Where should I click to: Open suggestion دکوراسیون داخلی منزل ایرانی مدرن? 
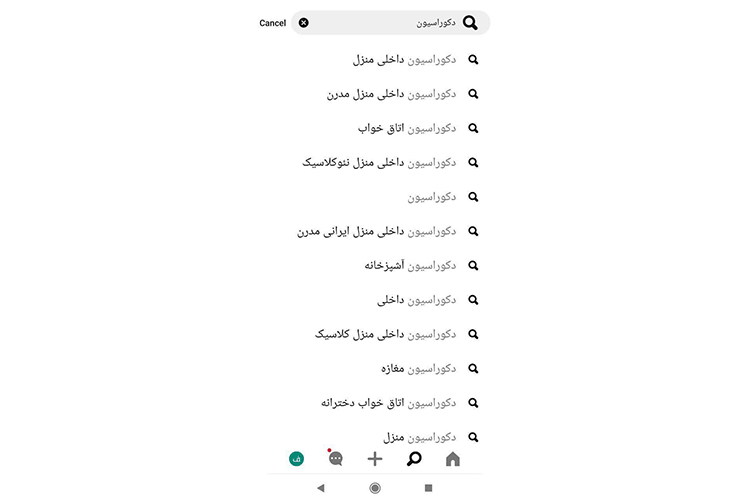[376, 231]
